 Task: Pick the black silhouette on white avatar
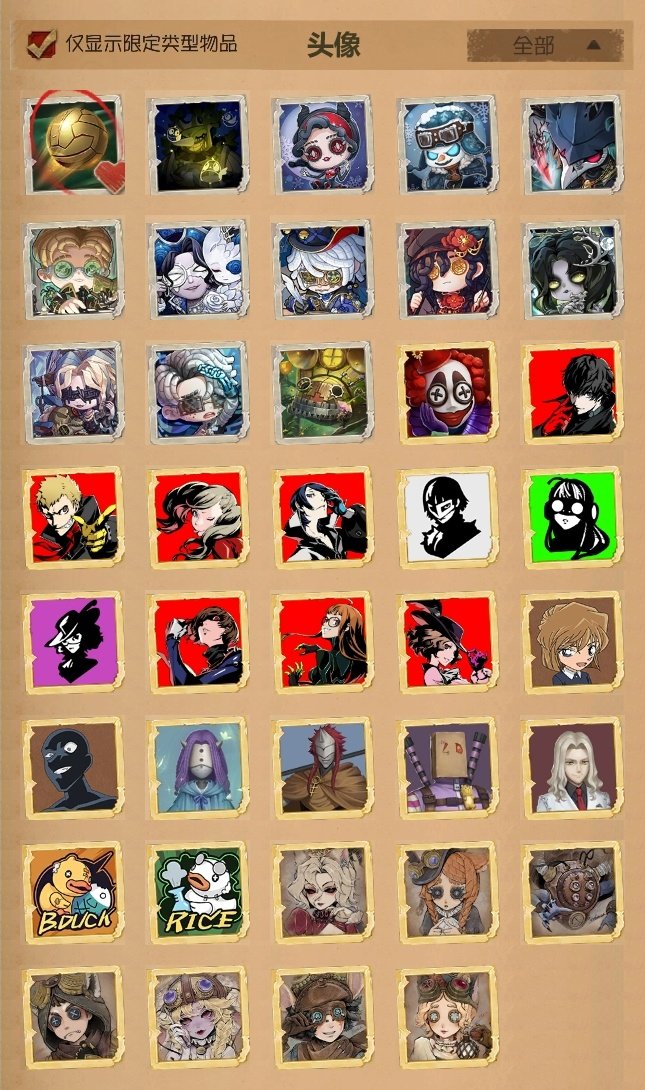[x=447, y=517]
